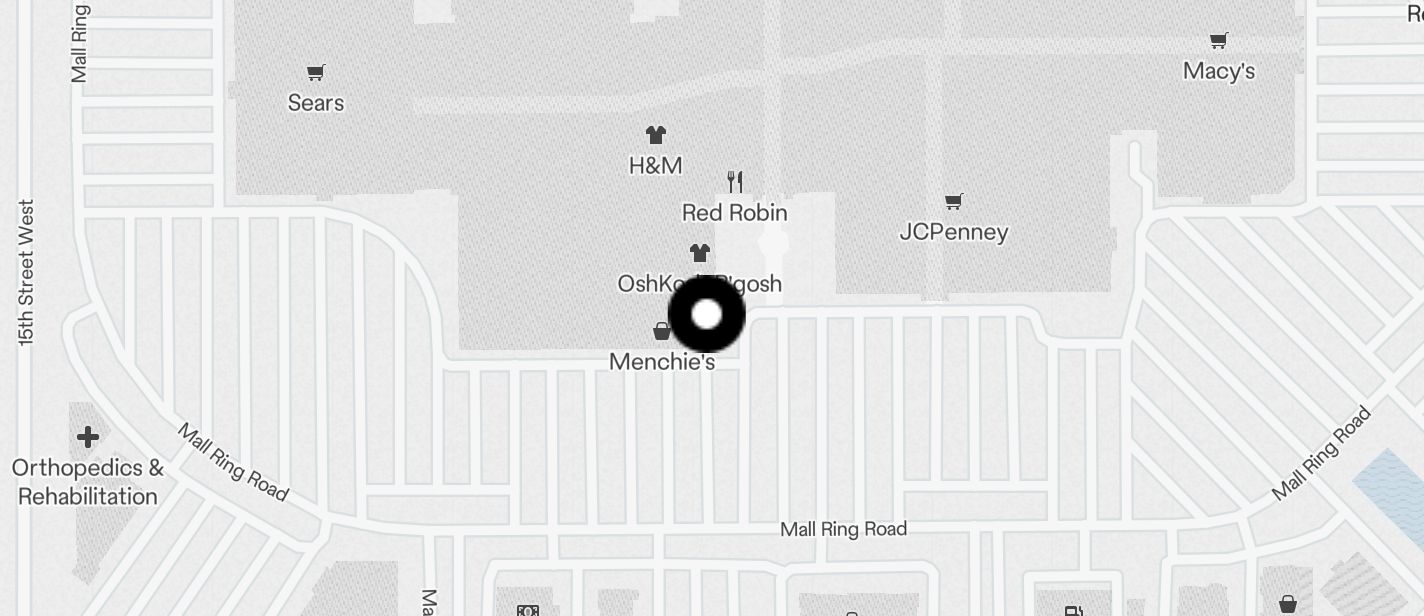Tap the H&M clothing store marker

click(x=656, y=135)
